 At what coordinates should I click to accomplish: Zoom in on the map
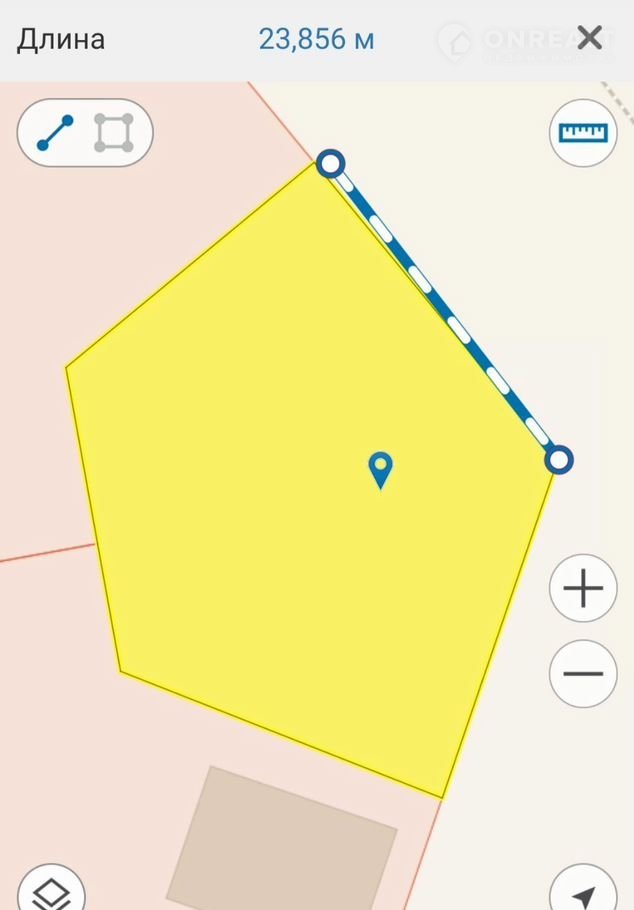[x=583, y=588]
